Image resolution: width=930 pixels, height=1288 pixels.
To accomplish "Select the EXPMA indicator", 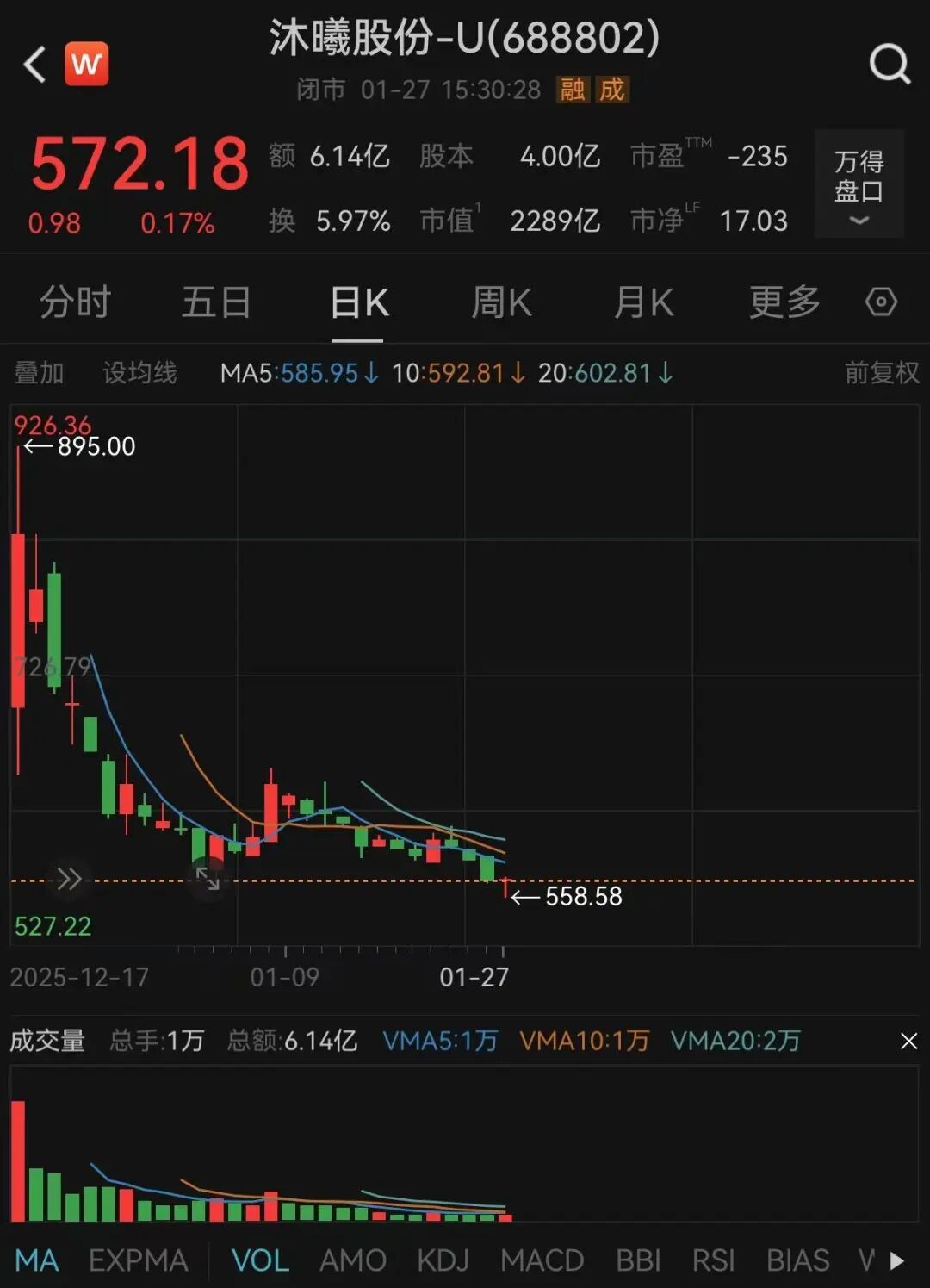I will [138, 1260].
